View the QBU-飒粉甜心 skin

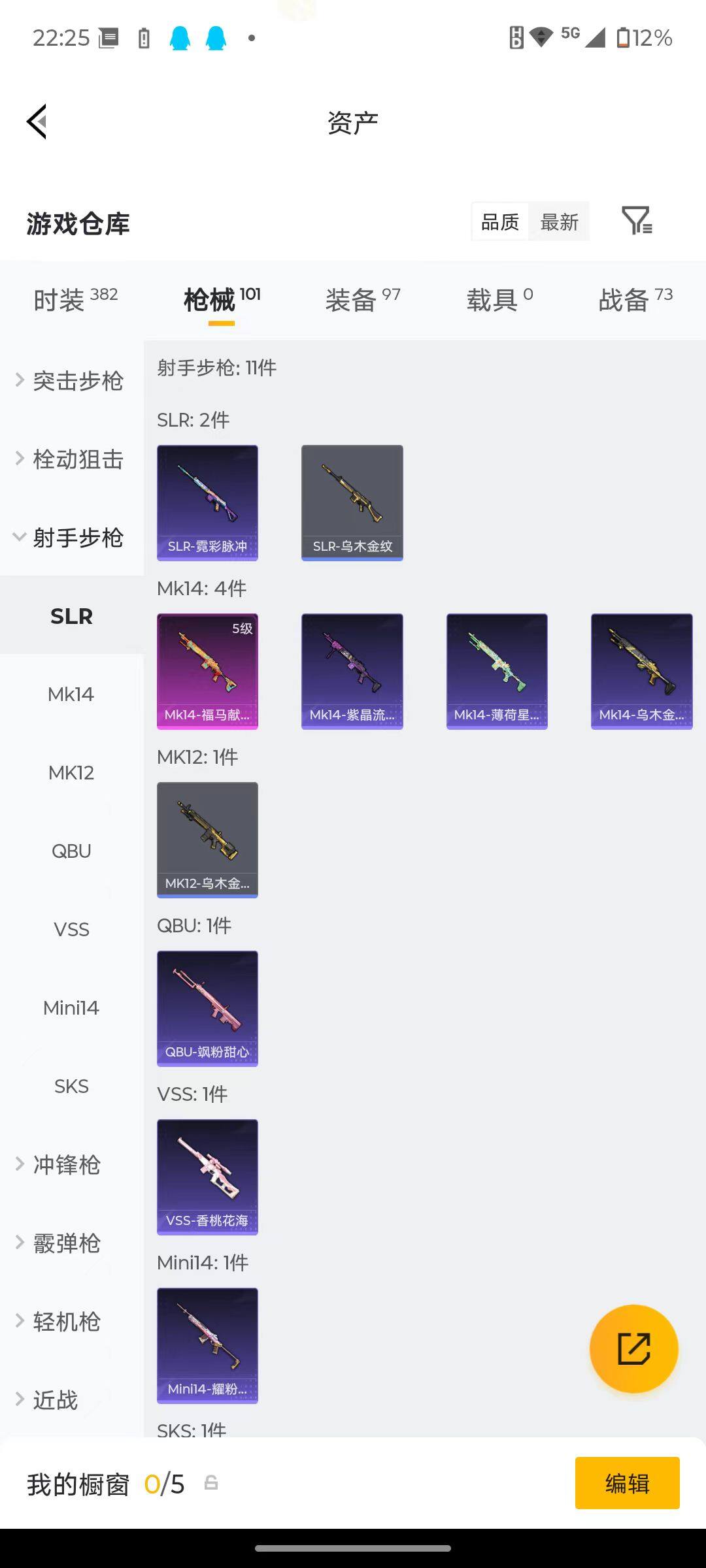point(207,1008)
